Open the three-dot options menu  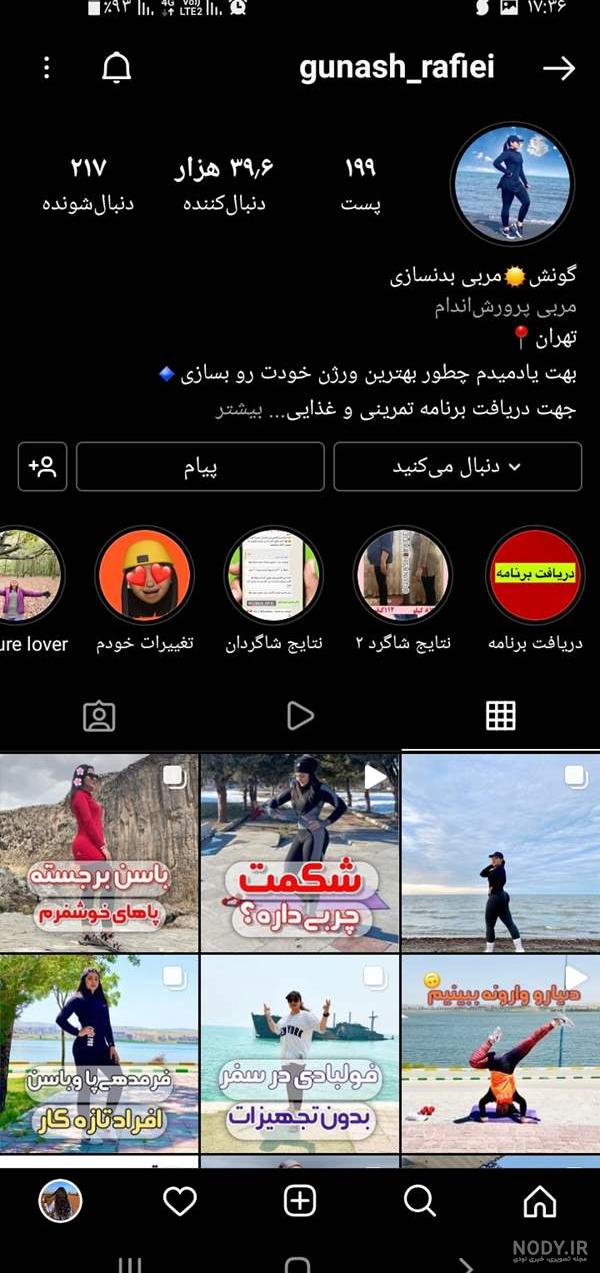47,68
